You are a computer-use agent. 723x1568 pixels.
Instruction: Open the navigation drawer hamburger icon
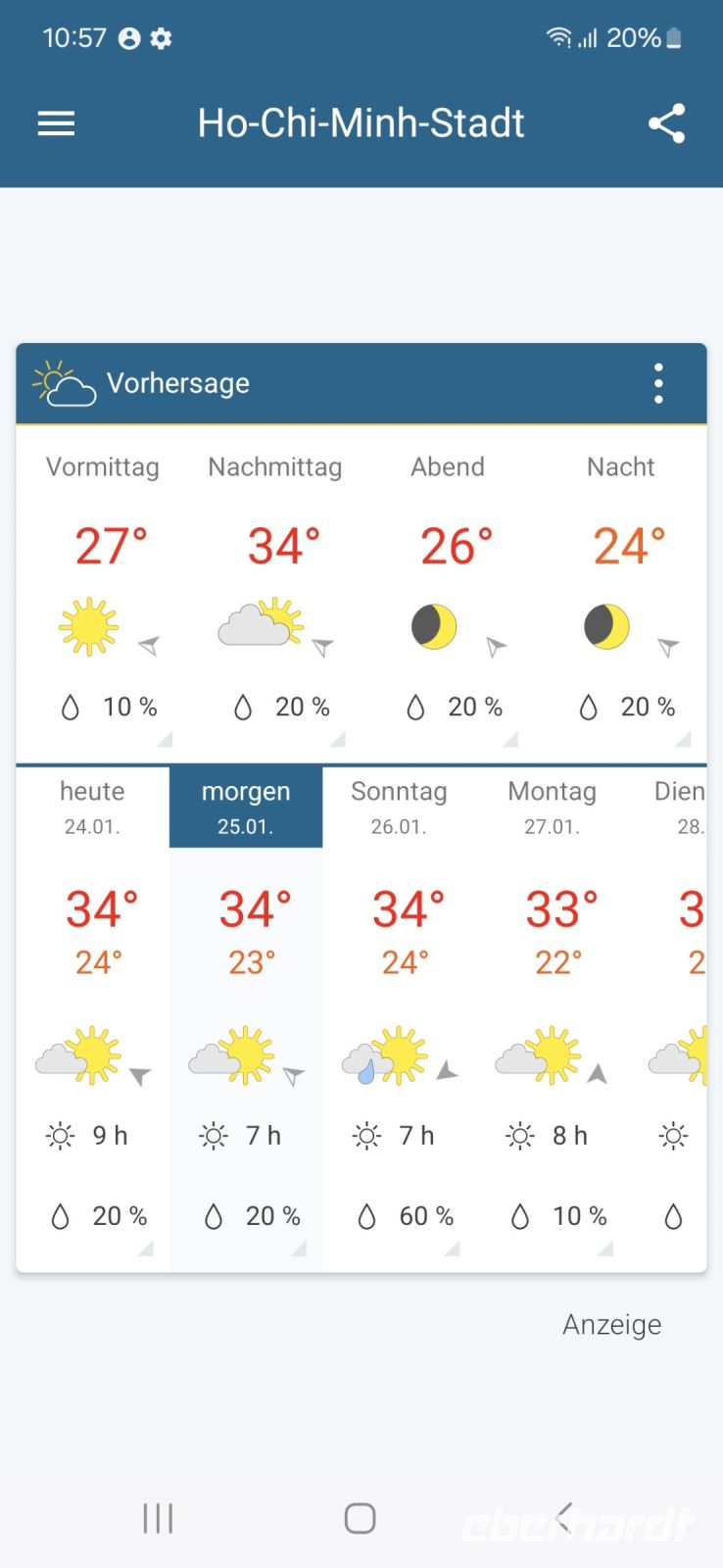click(56, 123)
